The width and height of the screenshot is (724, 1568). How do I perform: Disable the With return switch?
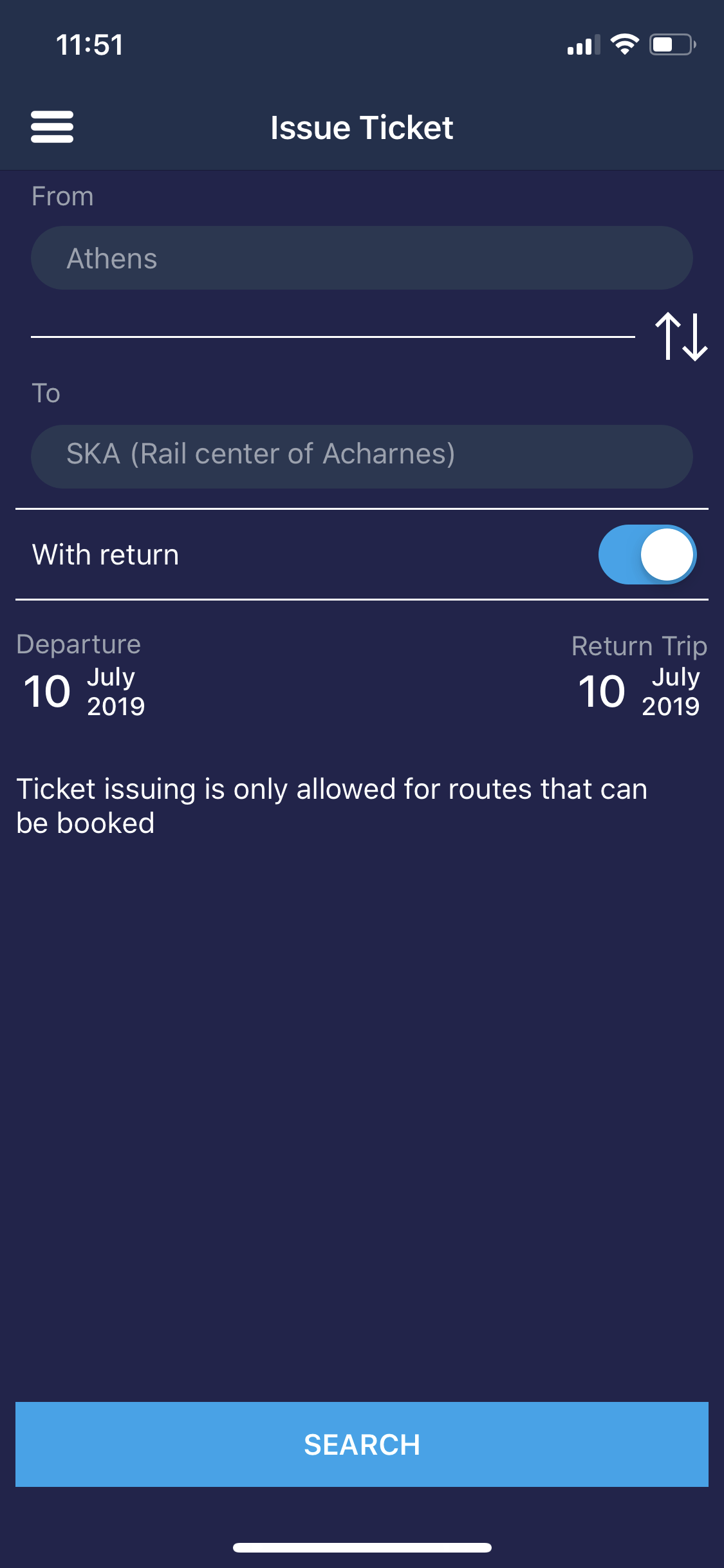647,554
